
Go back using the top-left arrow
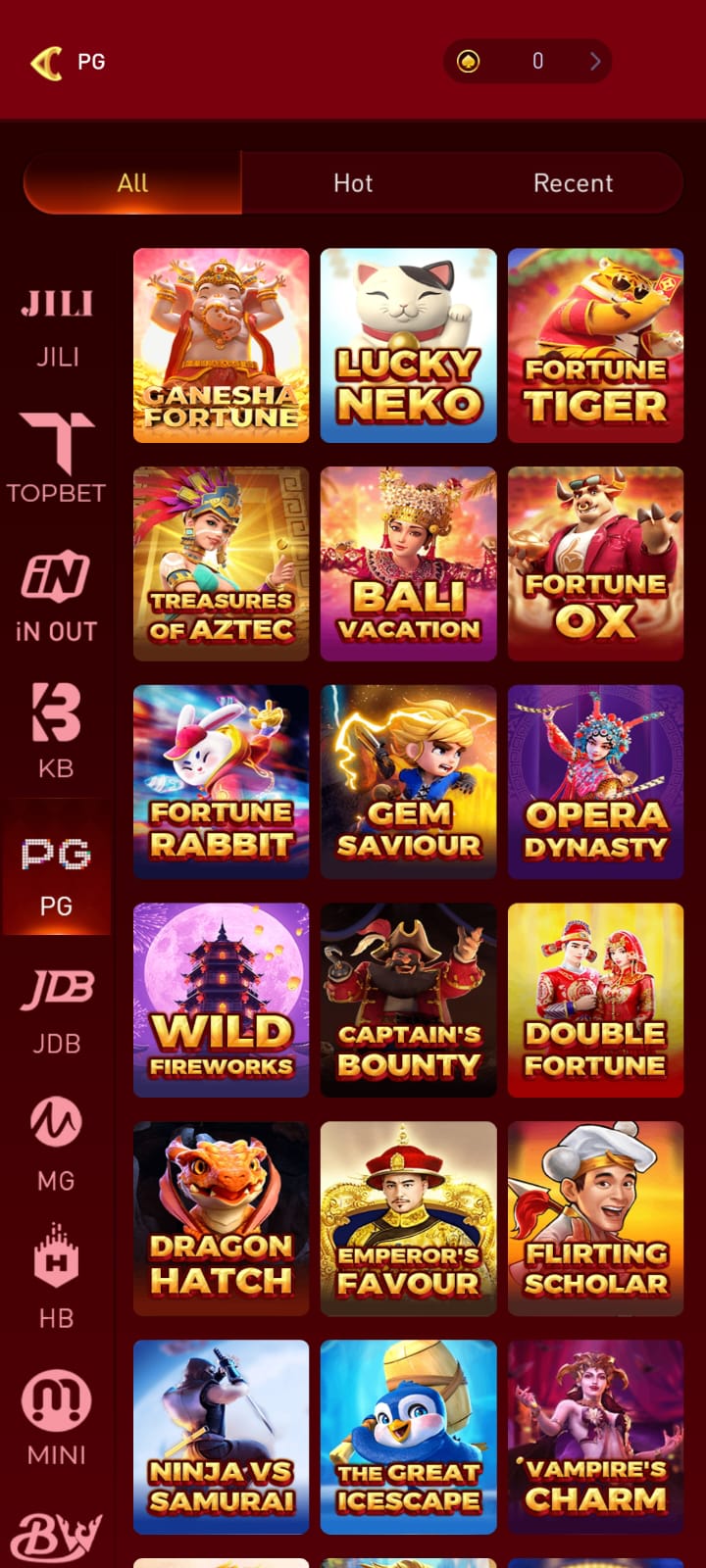46,62
